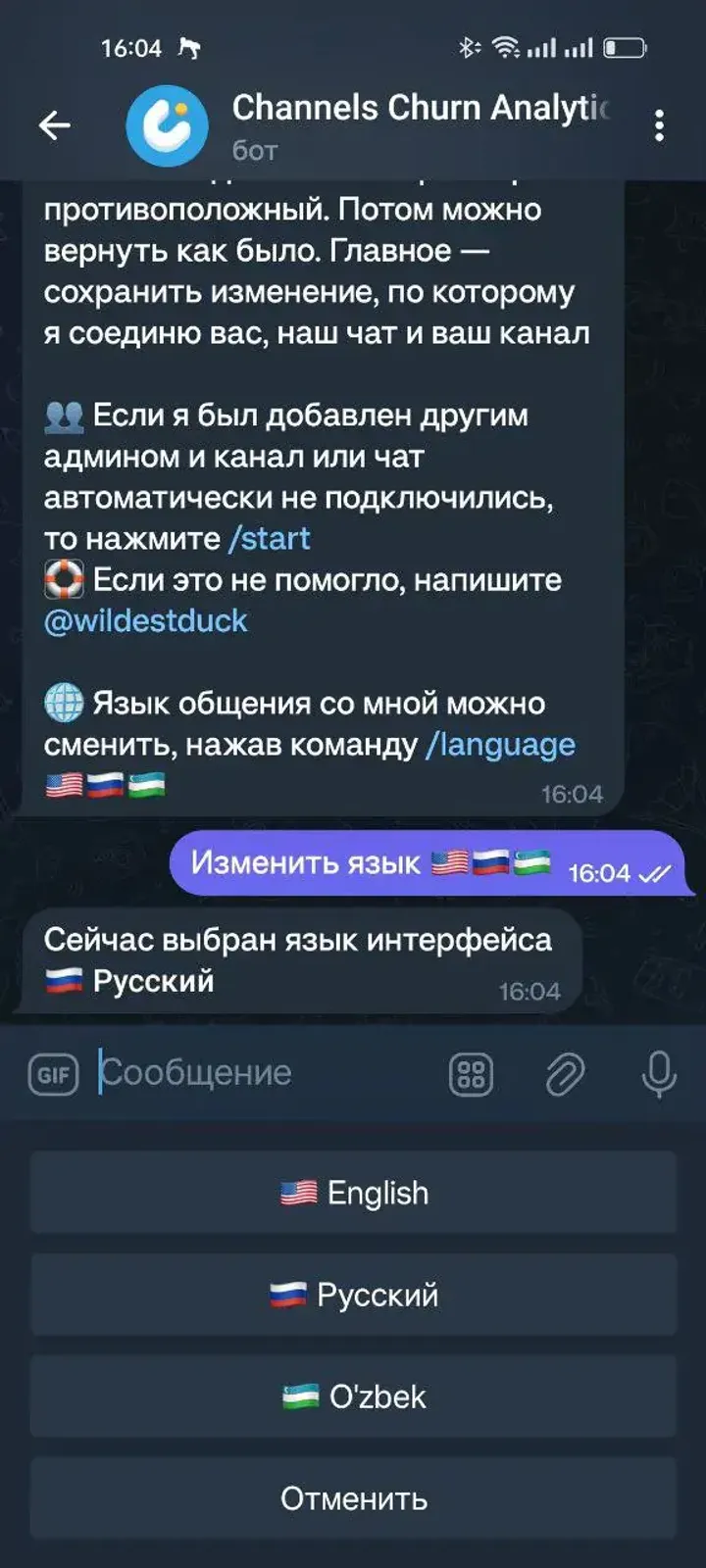The image size is (706, 1568).
Task: Switch interface to O'zbek
Action: click(353, 1396)
